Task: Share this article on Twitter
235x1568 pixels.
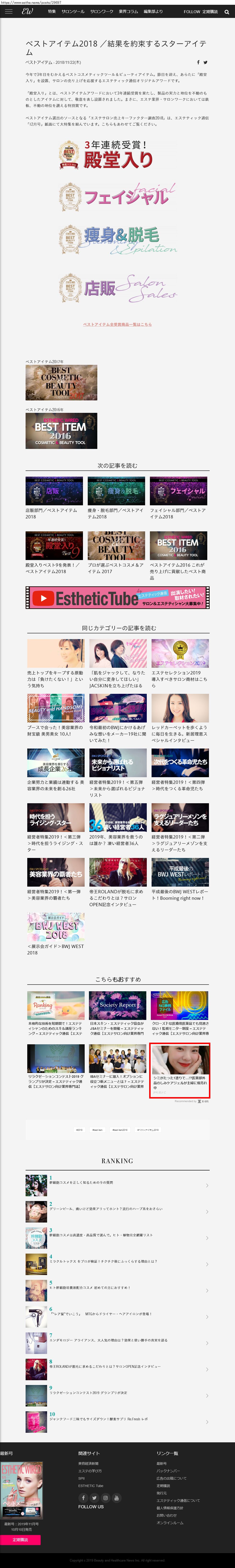Action: [205, 62]
